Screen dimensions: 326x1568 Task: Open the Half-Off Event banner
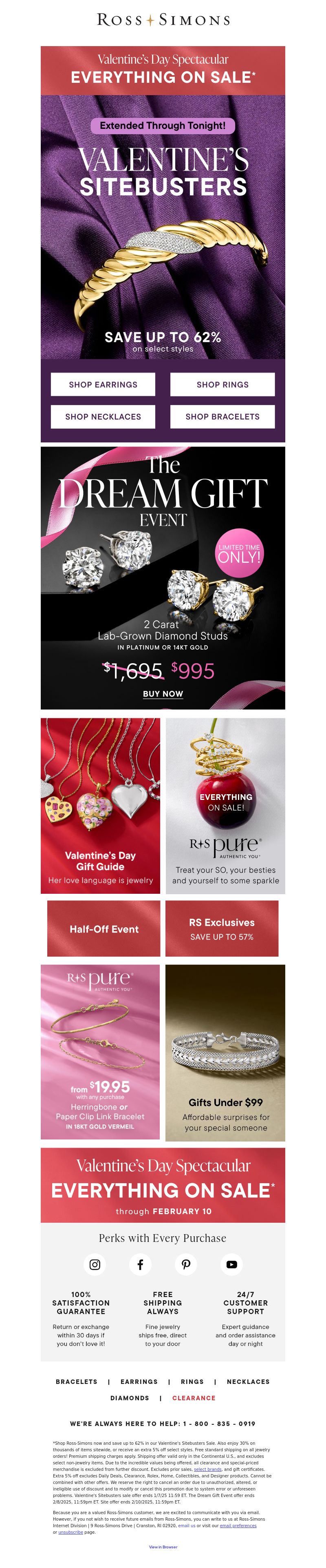click(104, 929)
